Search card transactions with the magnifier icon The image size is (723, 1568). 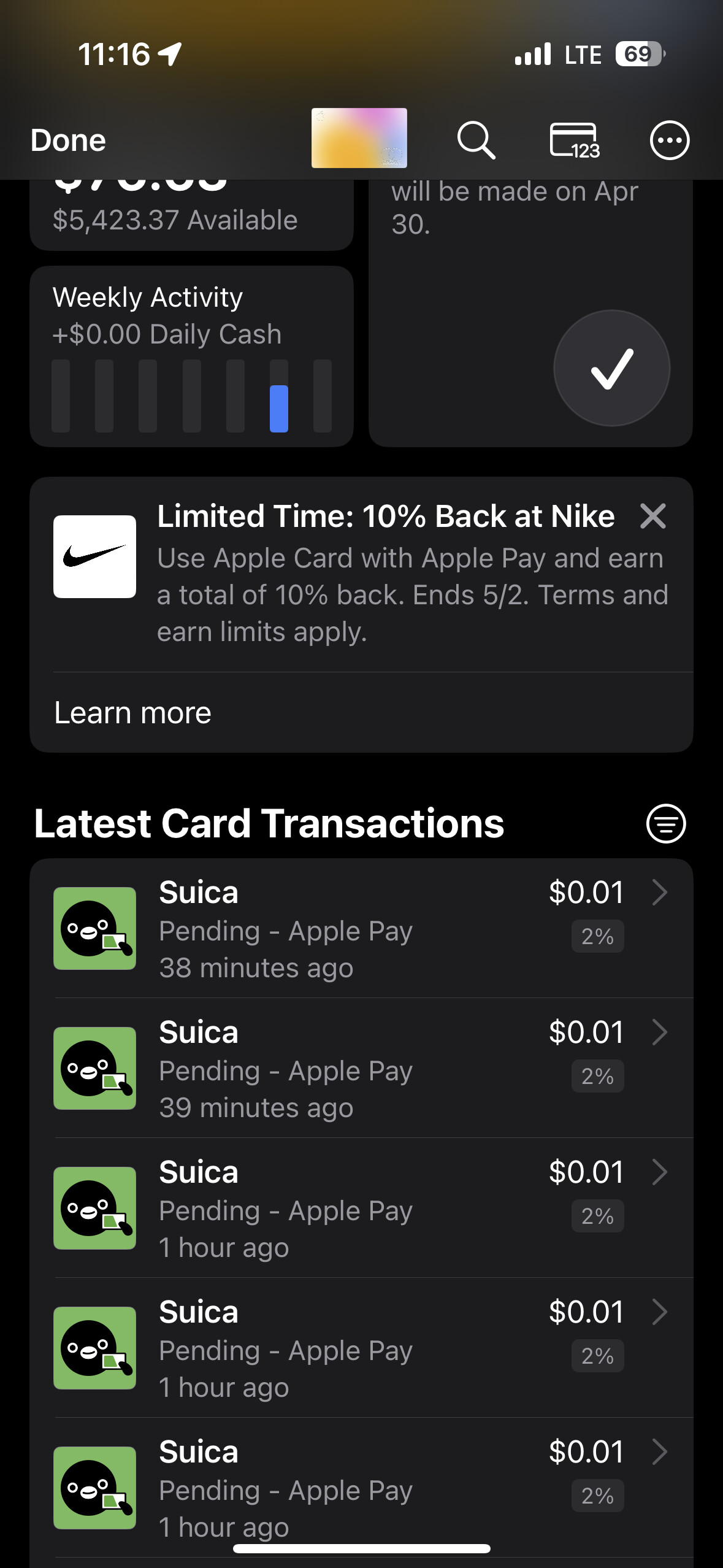click(476, 140)
